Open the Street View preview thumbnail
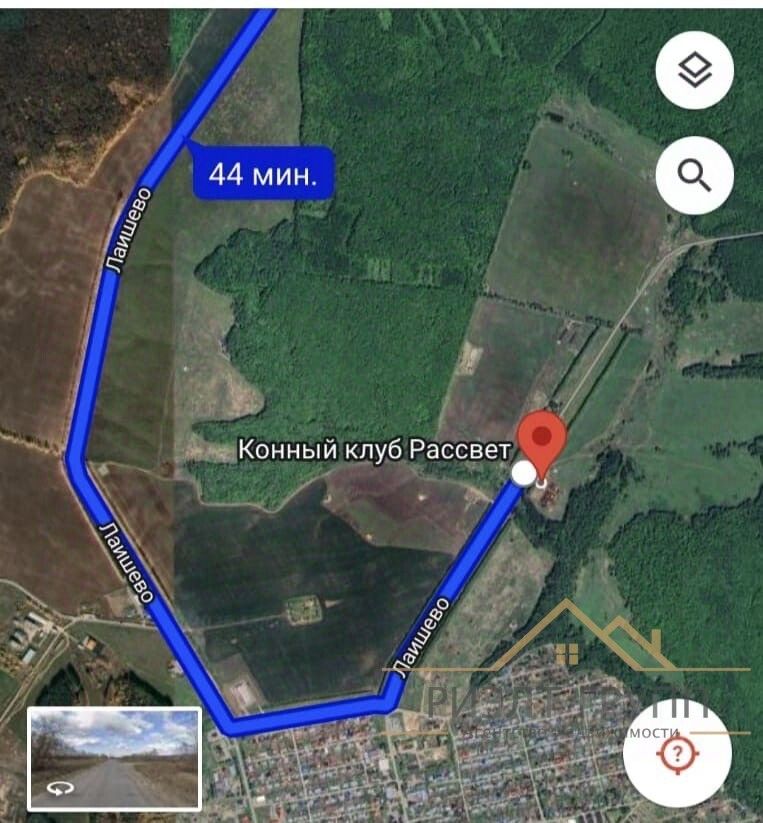The height and width of the screenshot is (823, 763). click(115, 757)
